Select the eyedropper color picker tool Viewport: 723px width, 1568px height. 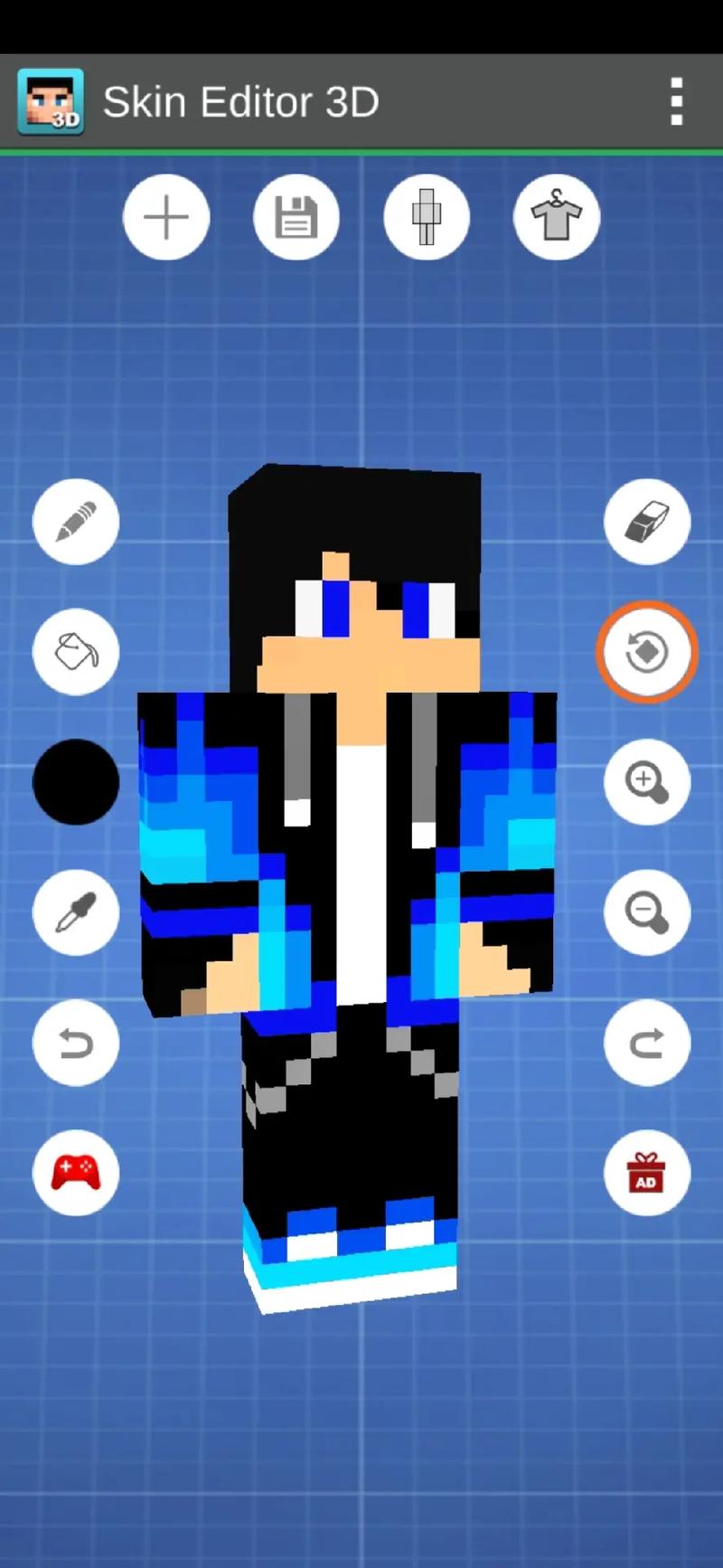[x=76, y=912]
